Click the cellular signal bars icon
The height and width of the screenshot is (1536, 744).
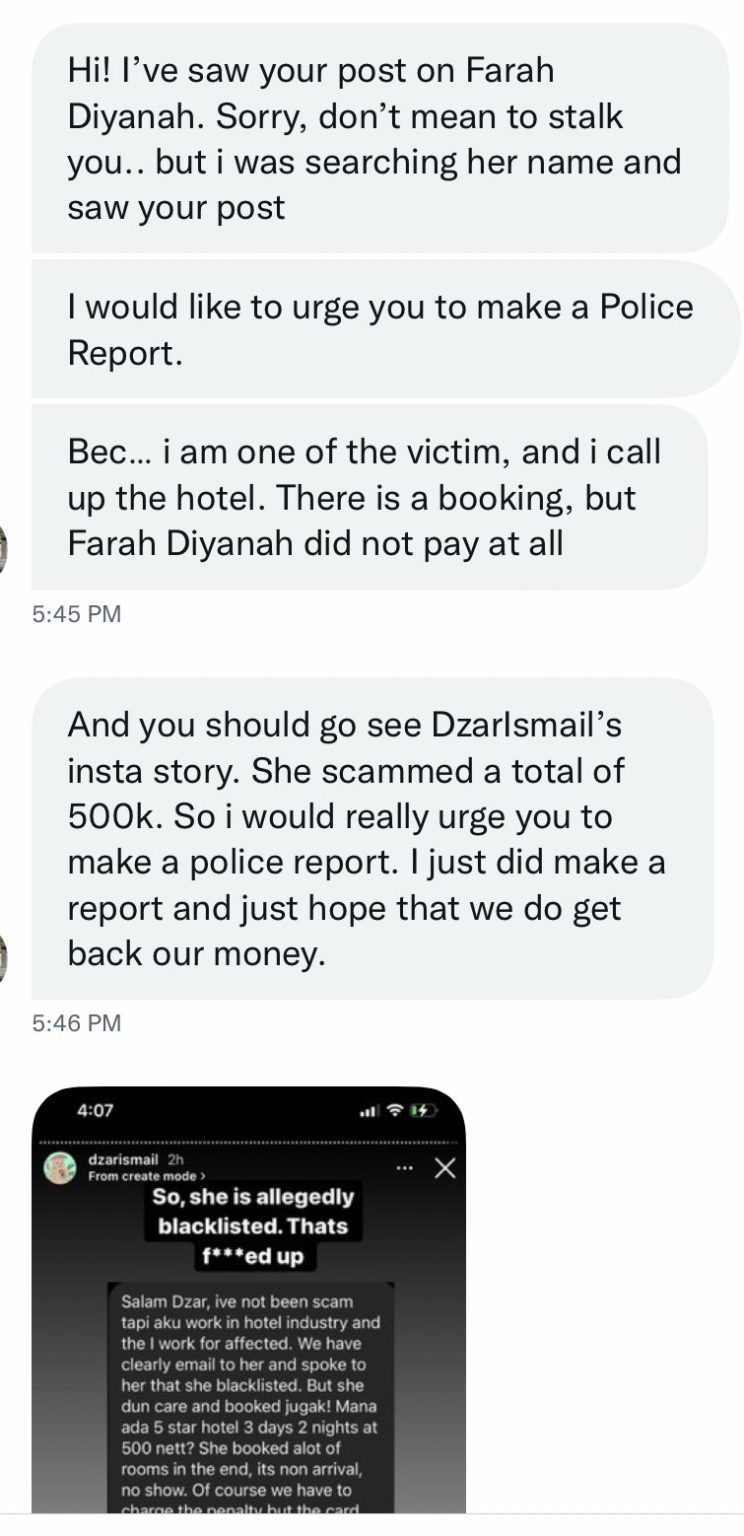point(368,1108)
